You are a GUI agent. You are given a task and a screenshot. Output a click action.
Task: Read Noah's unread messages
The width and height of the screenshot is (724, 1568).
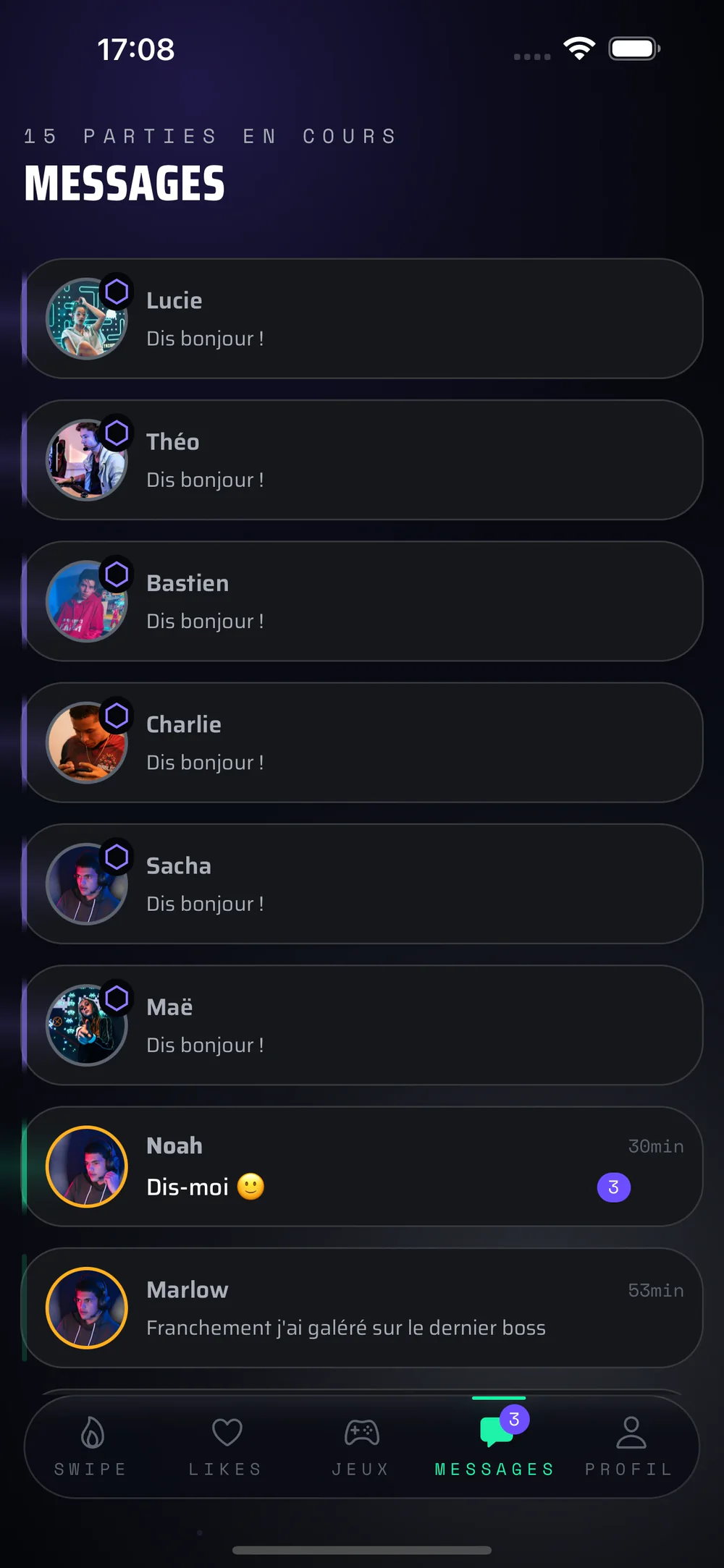point(362,1166)
